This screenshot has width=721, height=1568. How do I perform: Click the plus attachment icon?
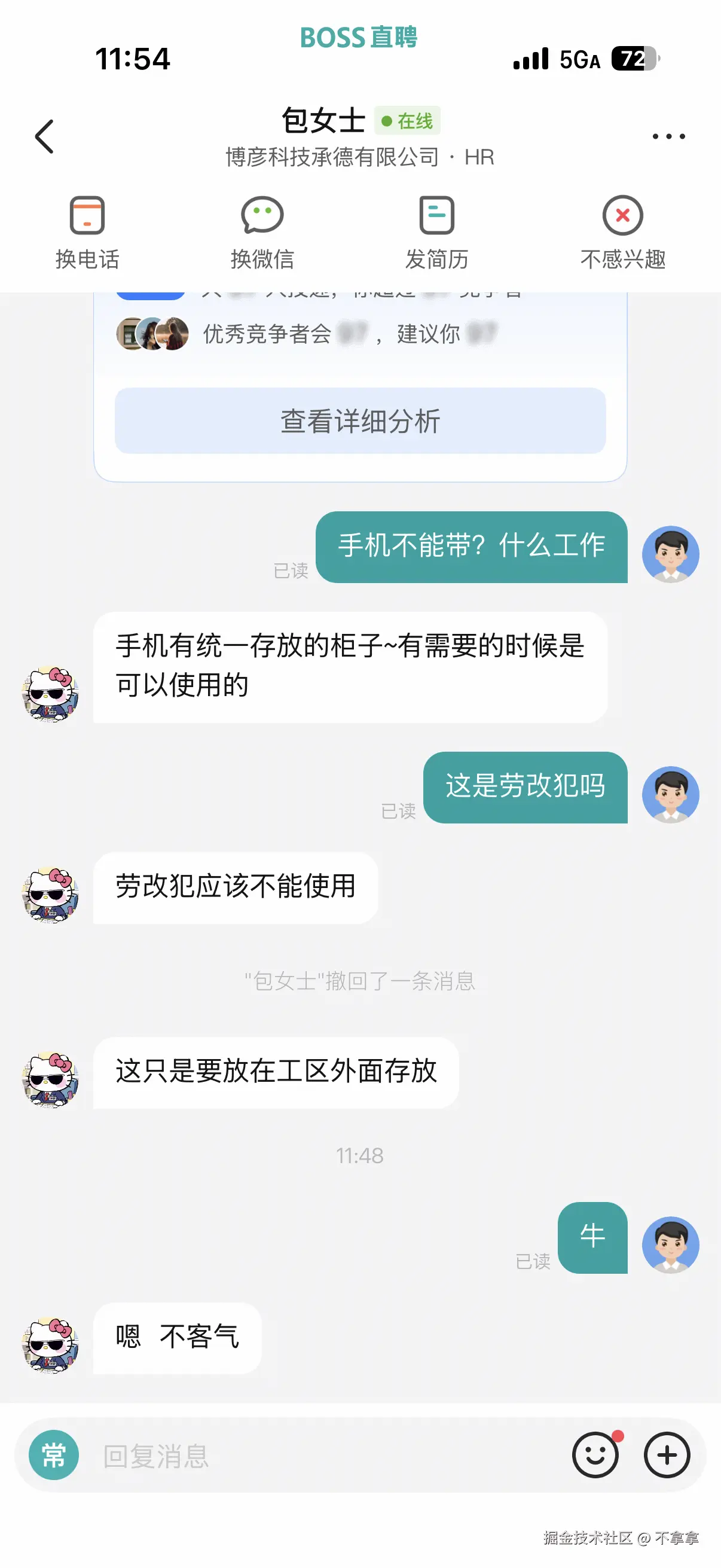pyautogui.click(x=667, y=1455)
